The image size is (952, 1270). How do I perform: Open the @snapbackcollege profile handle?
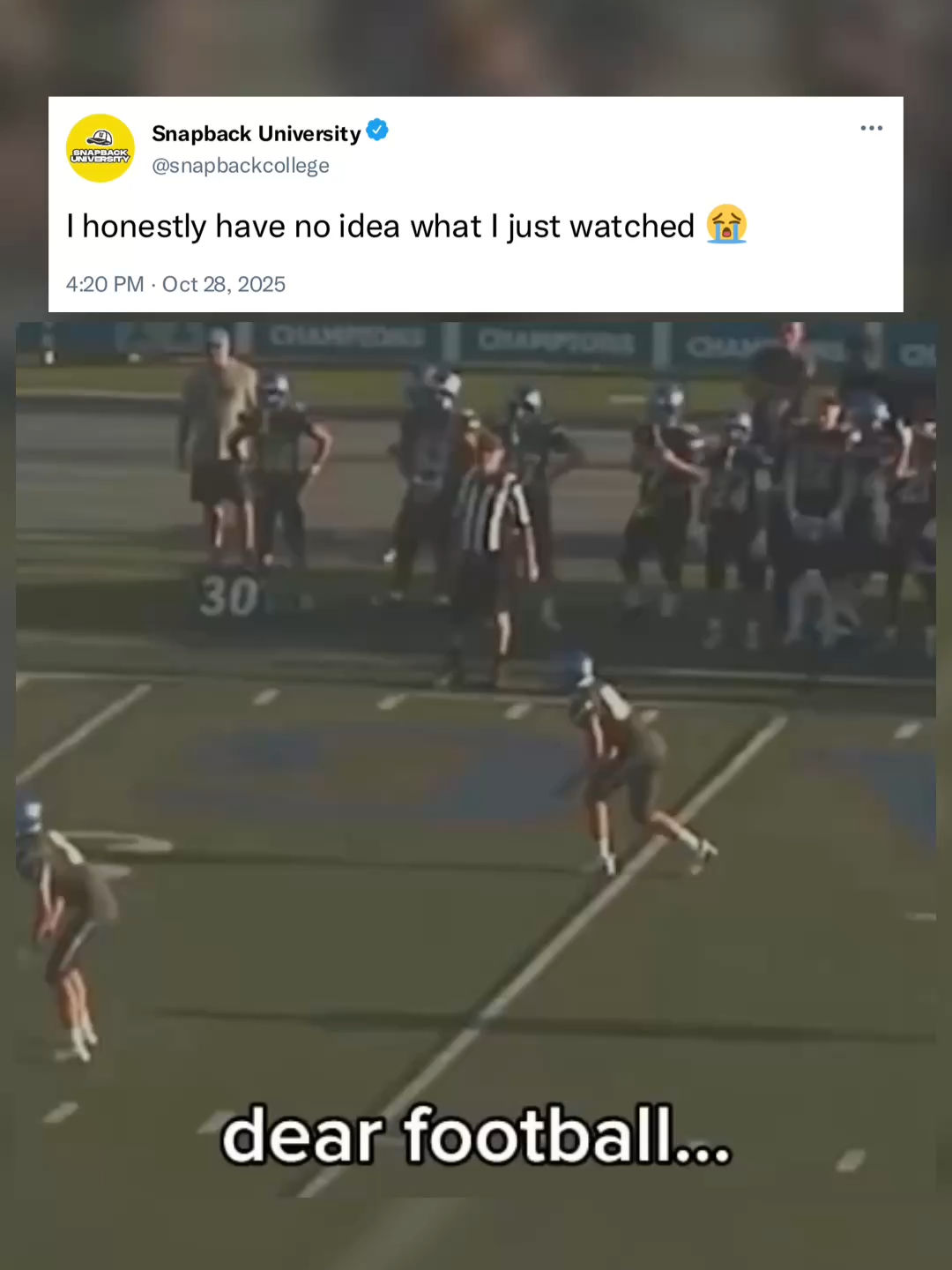tap(242, 165)
